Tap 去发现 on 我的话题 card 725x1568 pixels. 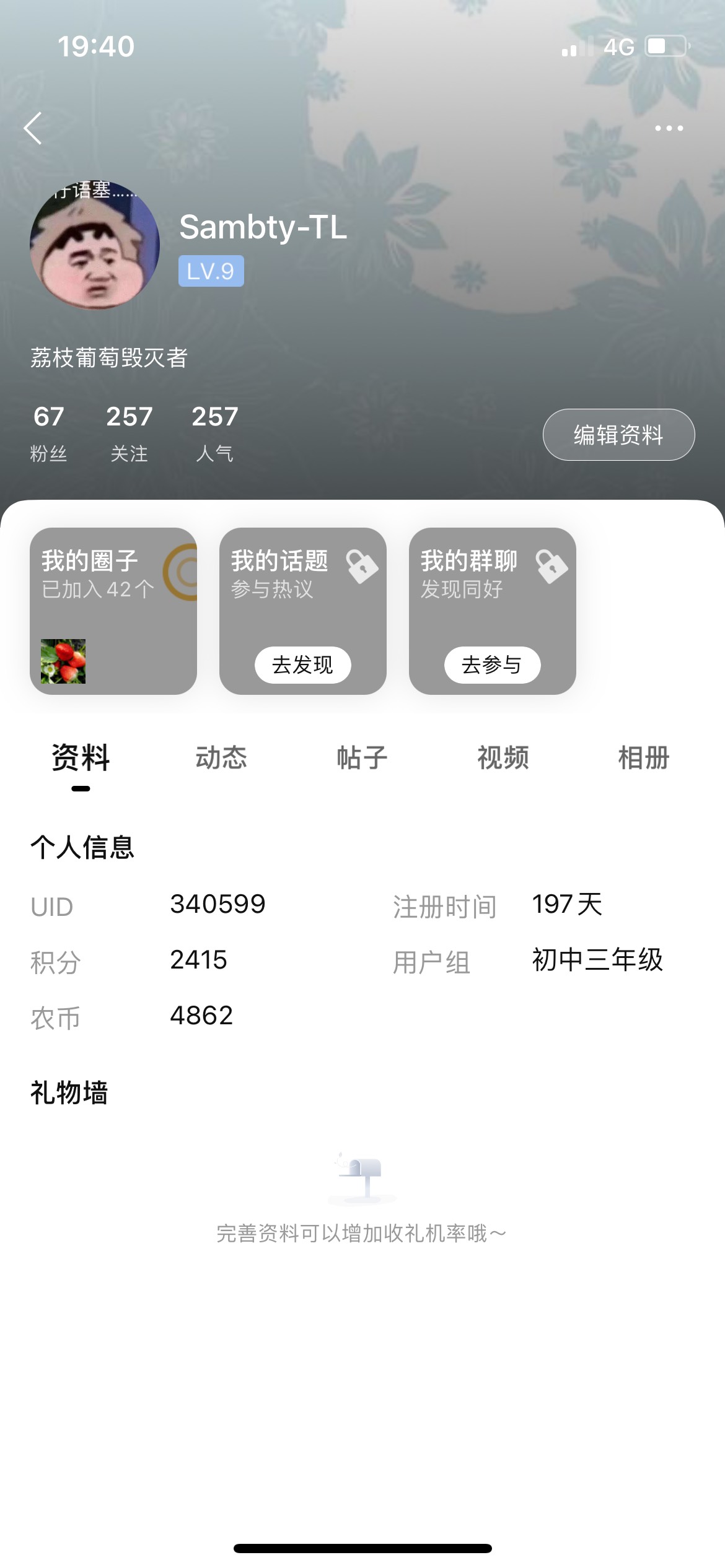[x=303, y=665]
